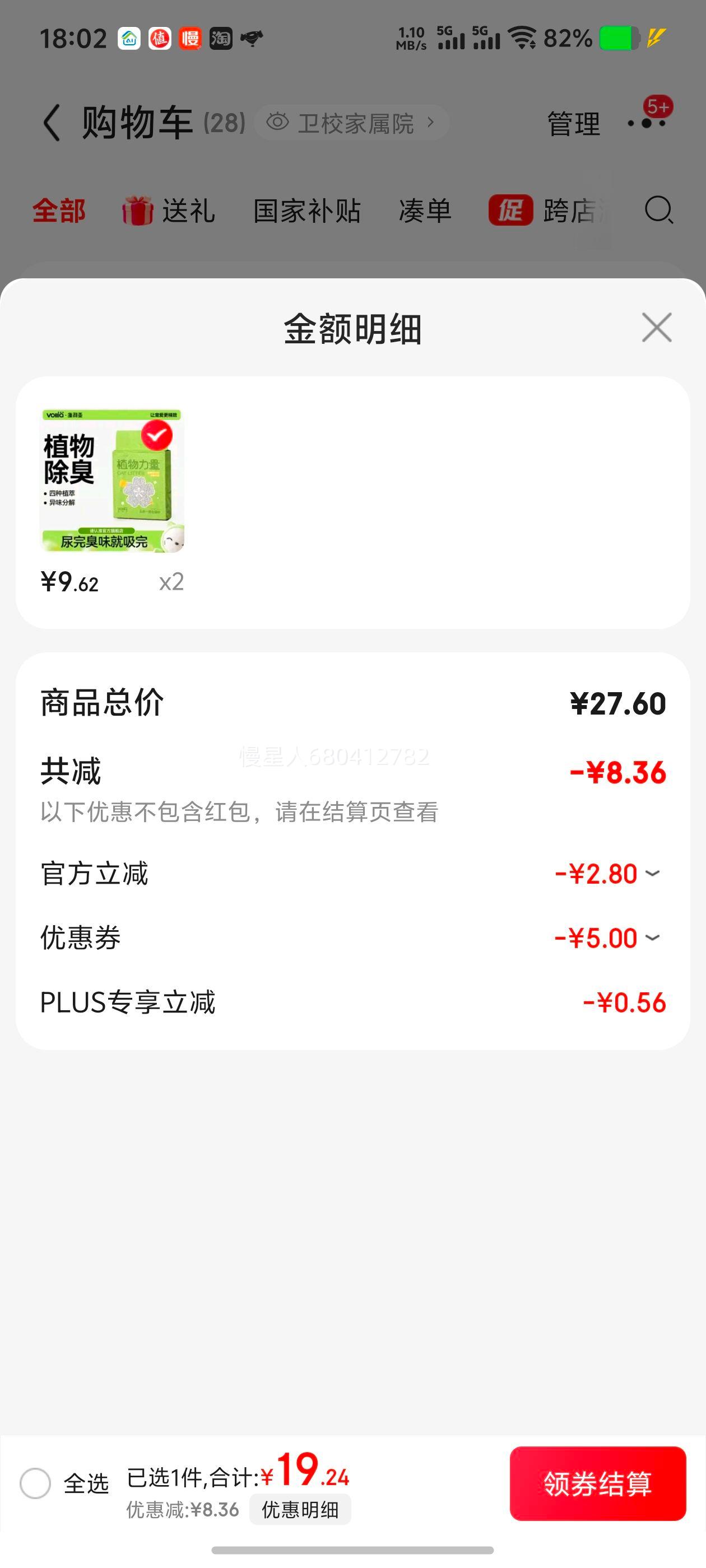Switch to the 送礼 tab

(169, 211)
